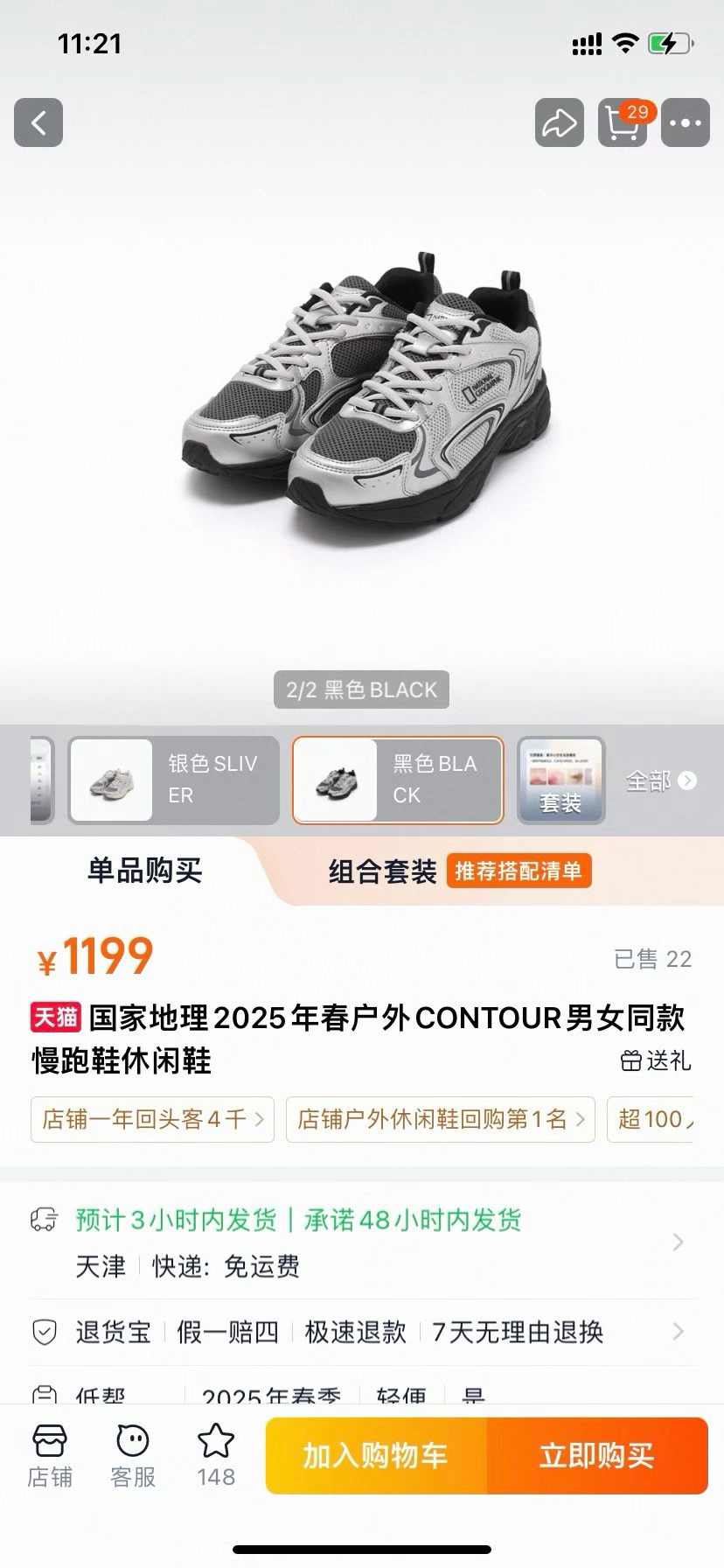The height and width of the screenshot is (1568, 724).
Task: Tap 送礼 to send as gift
Action: 657,1060
